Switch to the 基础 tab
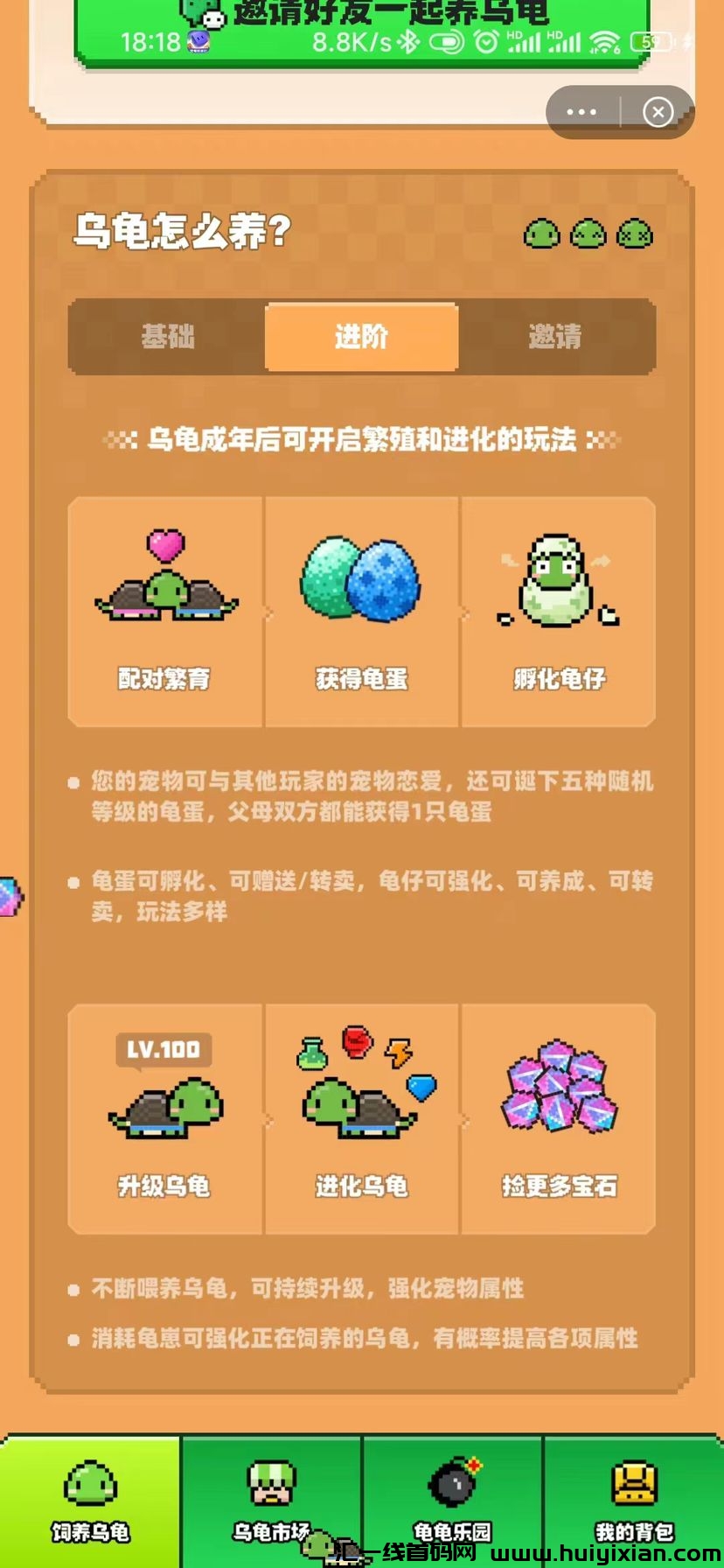 [168, 337]
